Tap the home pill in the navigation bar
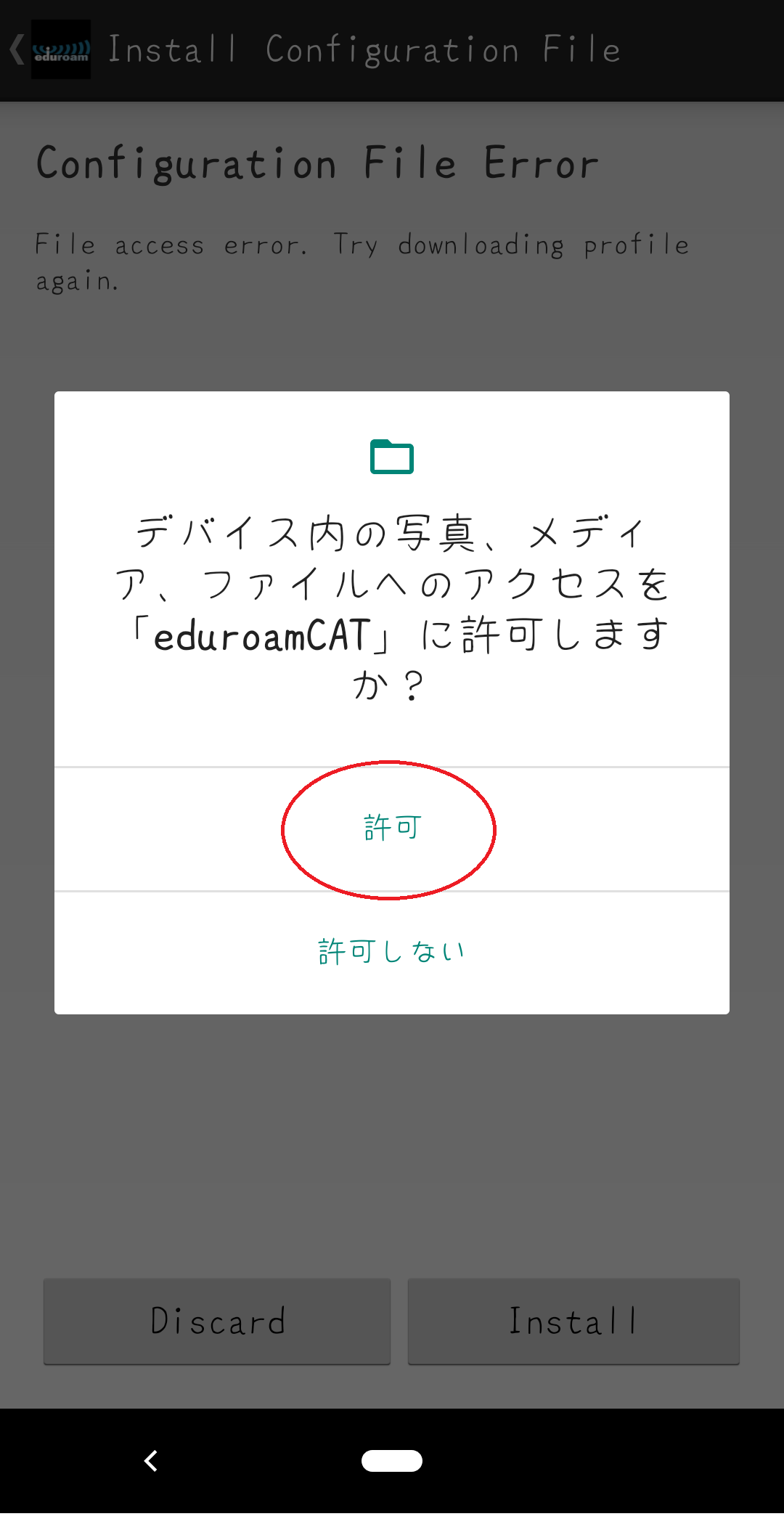Screen dimensions: 784x1519 tap(392, 1461)
